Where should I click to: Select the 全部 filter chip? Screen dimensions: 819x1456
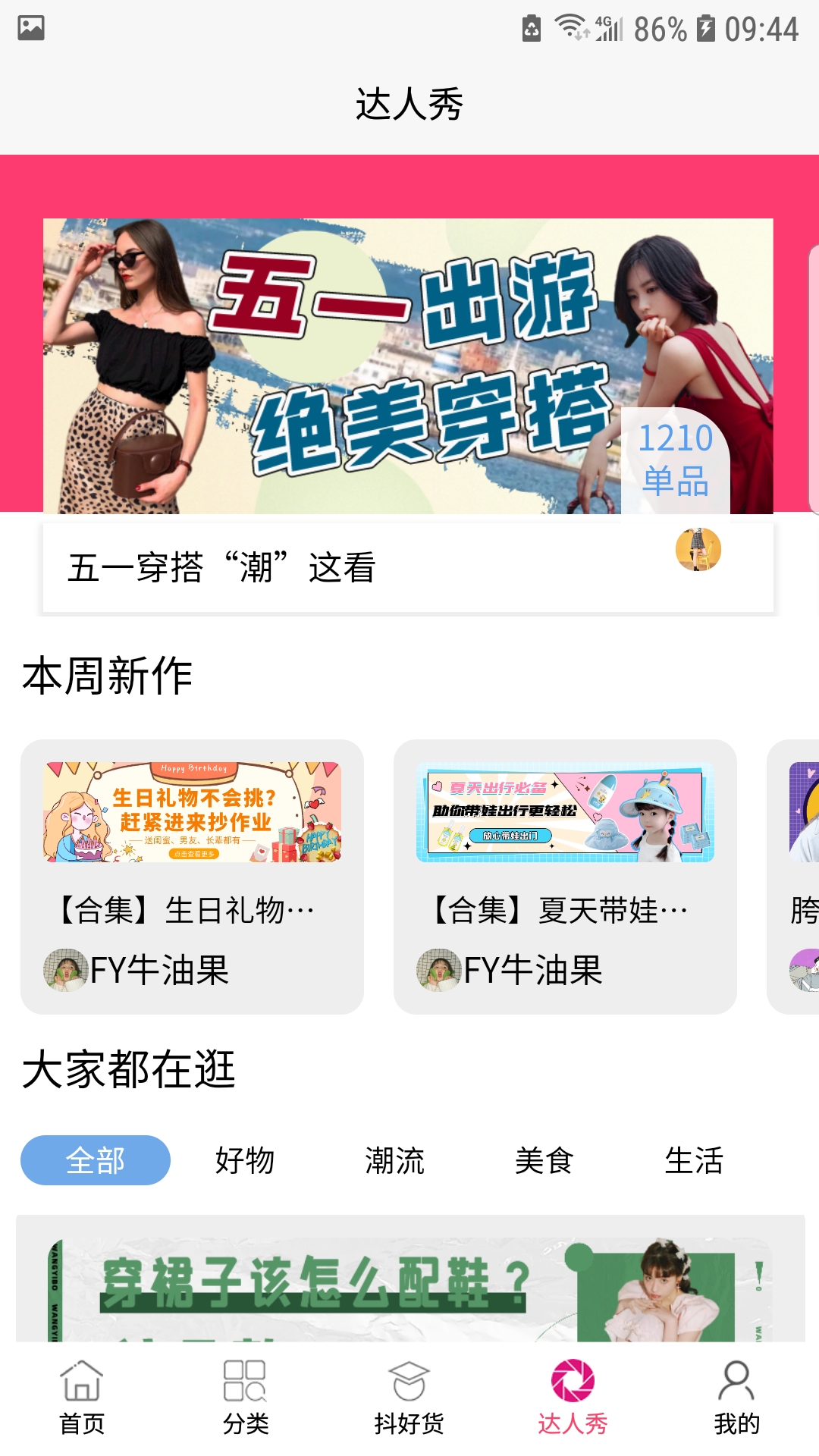pyautogui.click(x=96, y=1160)
